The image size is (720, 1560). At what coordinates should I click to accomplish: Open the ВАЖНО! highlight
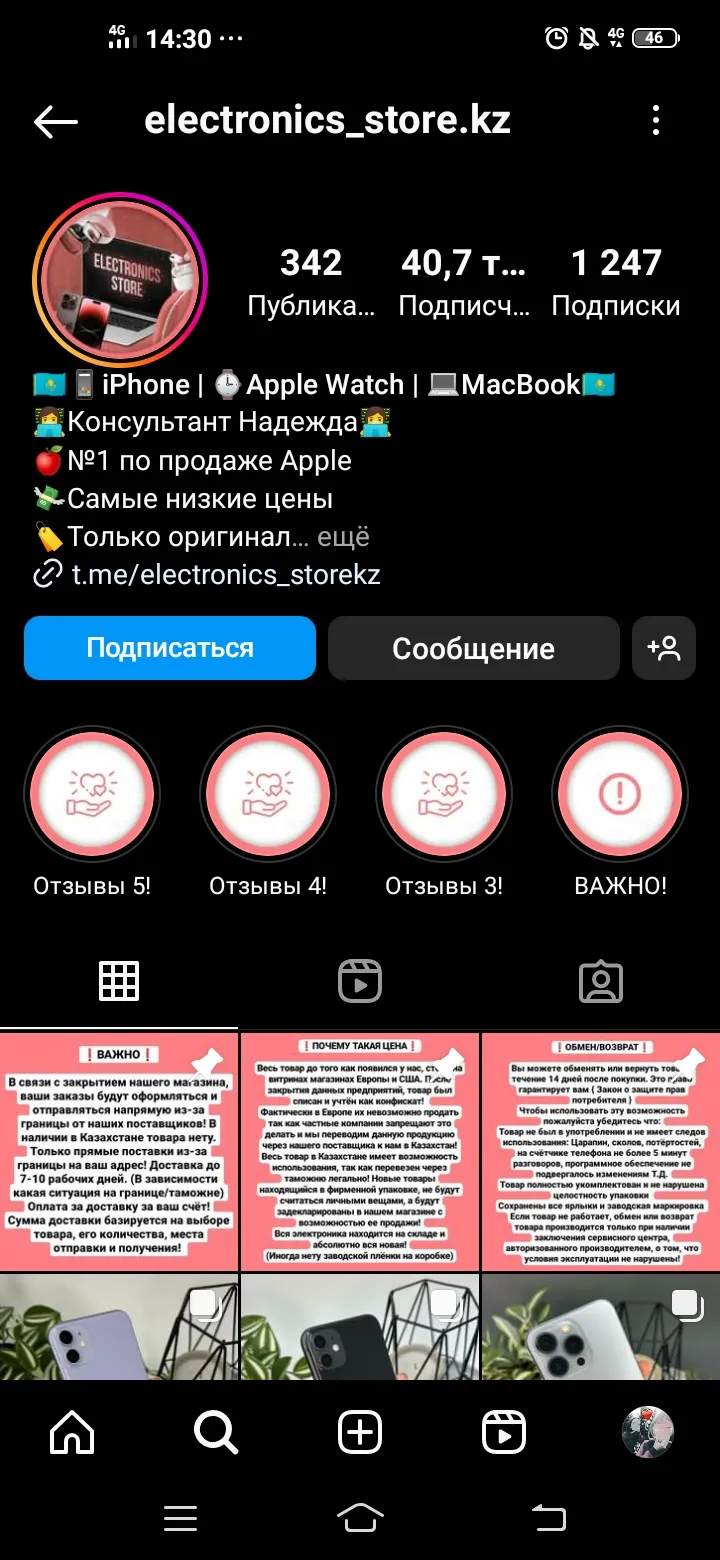pos(620,794)
